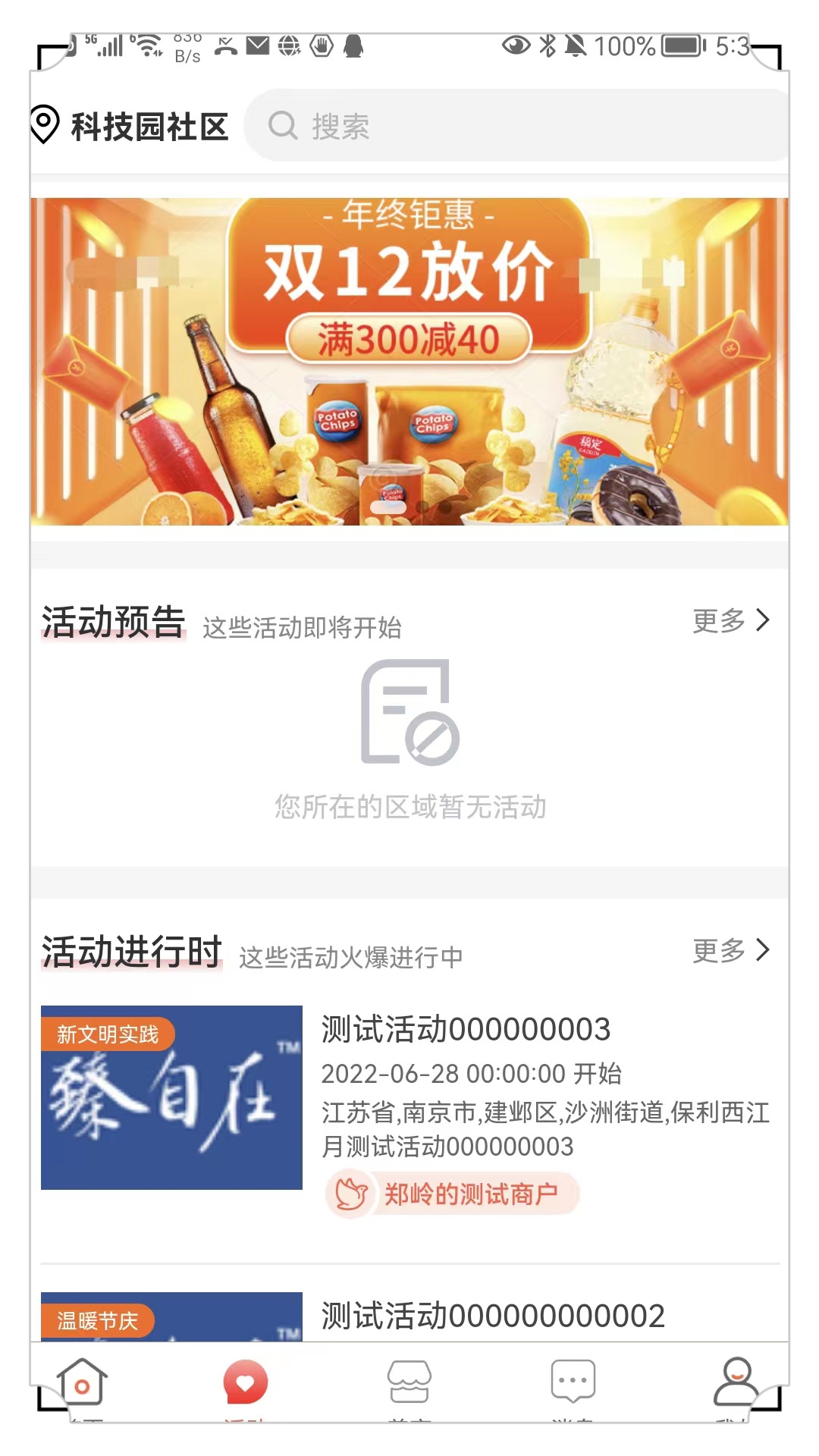Select the heart activity tab in bottom bar
The width and height of the screenshot is (819, 1456).
point(245,1382)
